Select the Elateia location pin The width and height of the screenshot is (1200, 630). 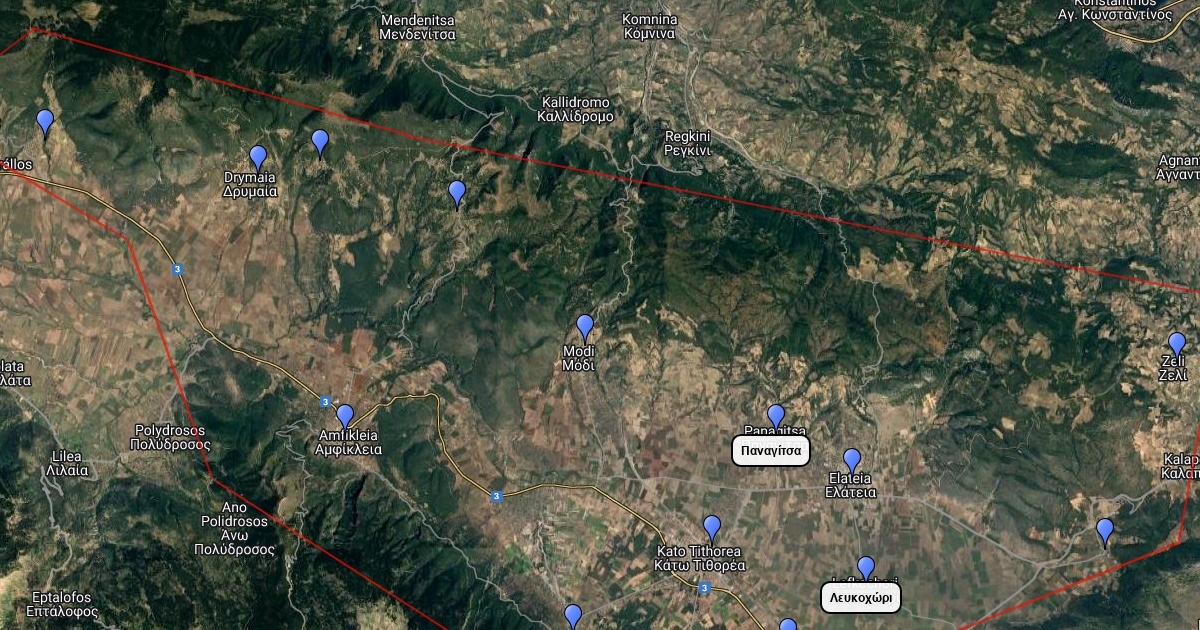tap(852, 461)
